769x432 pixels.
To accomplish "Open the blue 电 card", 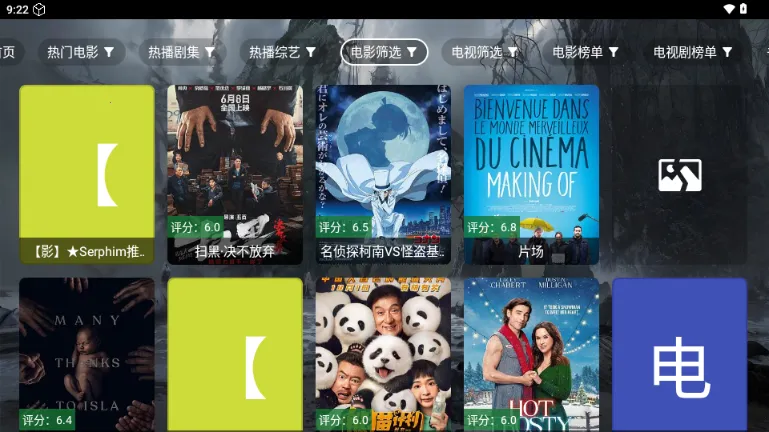I will tap(679, 355).
